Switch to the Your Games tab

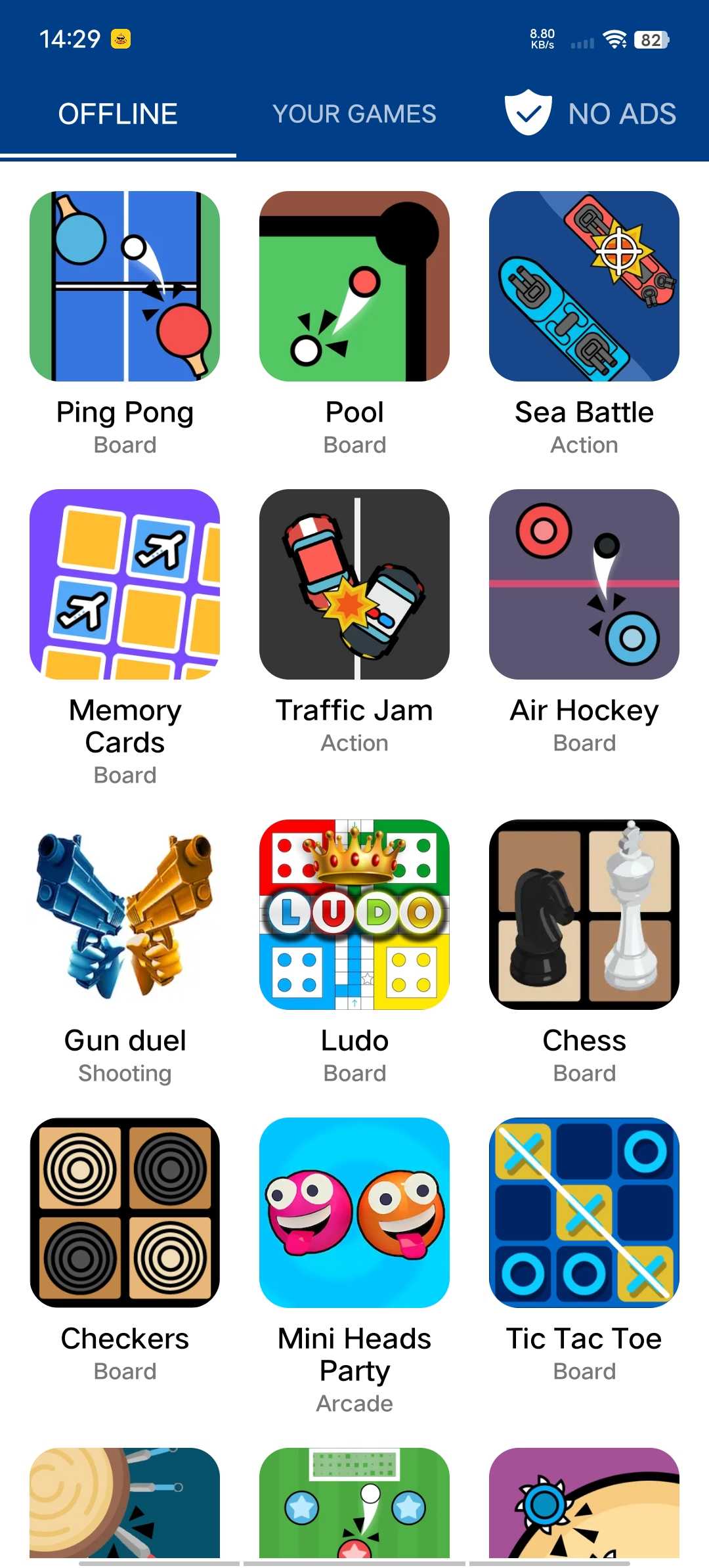[354, 114]
